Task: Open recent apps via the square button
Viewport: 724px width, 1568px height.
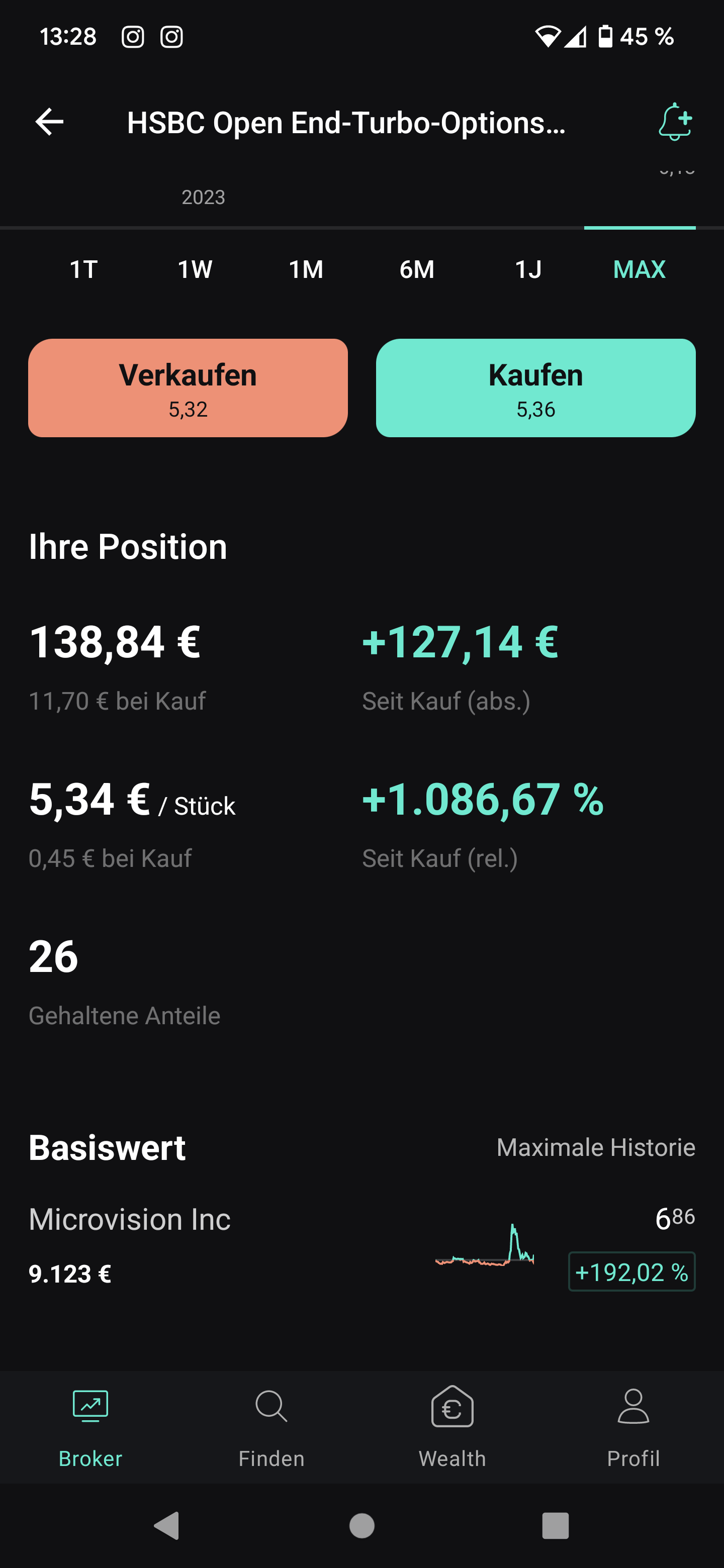Action: (x=556, y=1526)
